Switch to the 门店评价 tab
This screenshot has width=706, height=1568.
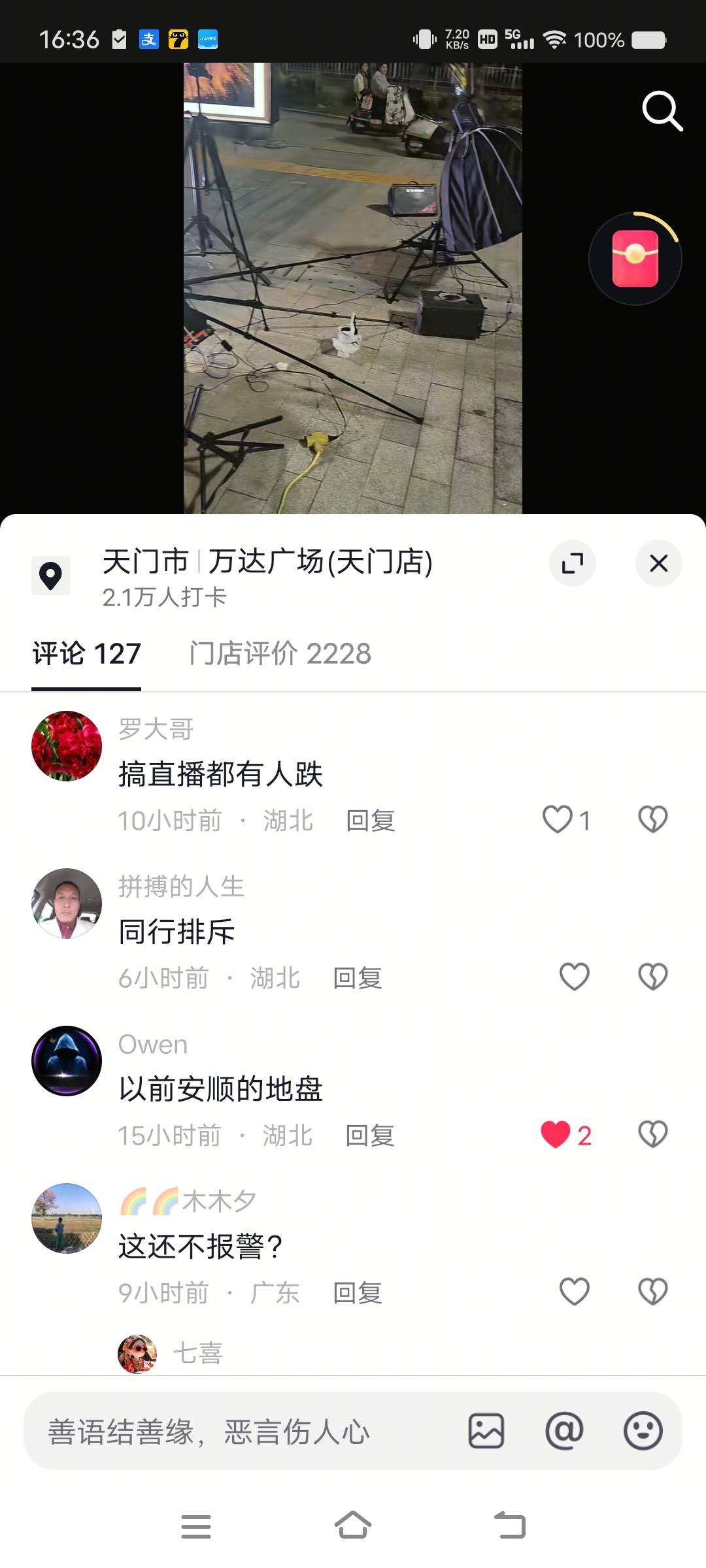[280, 654]
